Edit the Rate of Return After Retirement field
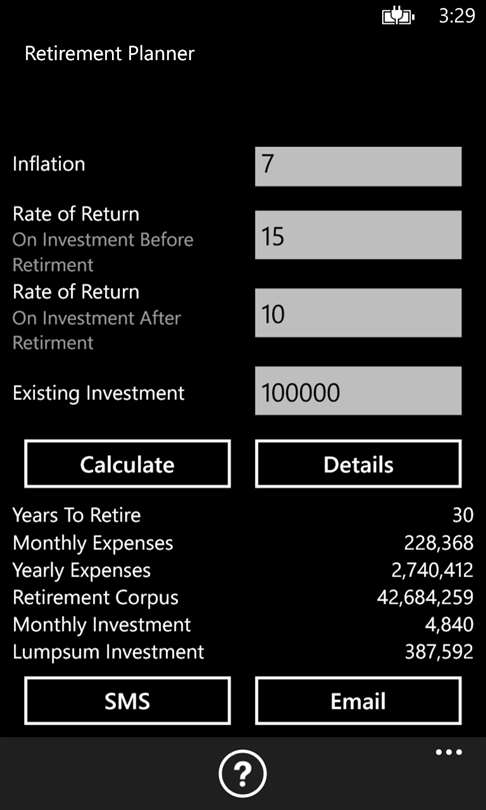The width and height of the screenshot is (486, 810). (x=358, y=313)
